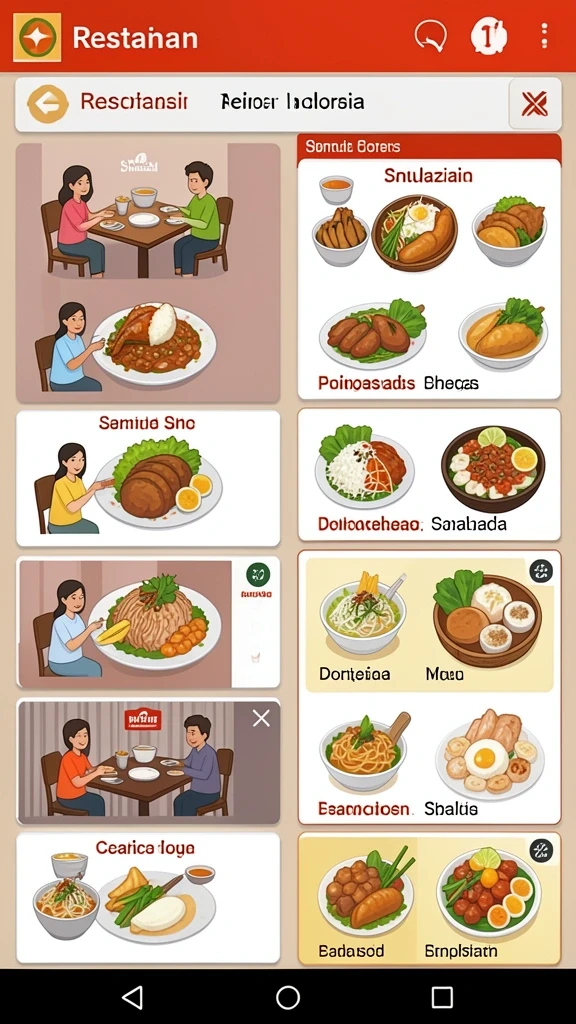The image size is (576, 1024).
Task: Open the Doliaceheao Salabada card
Action: click(429, 475)
